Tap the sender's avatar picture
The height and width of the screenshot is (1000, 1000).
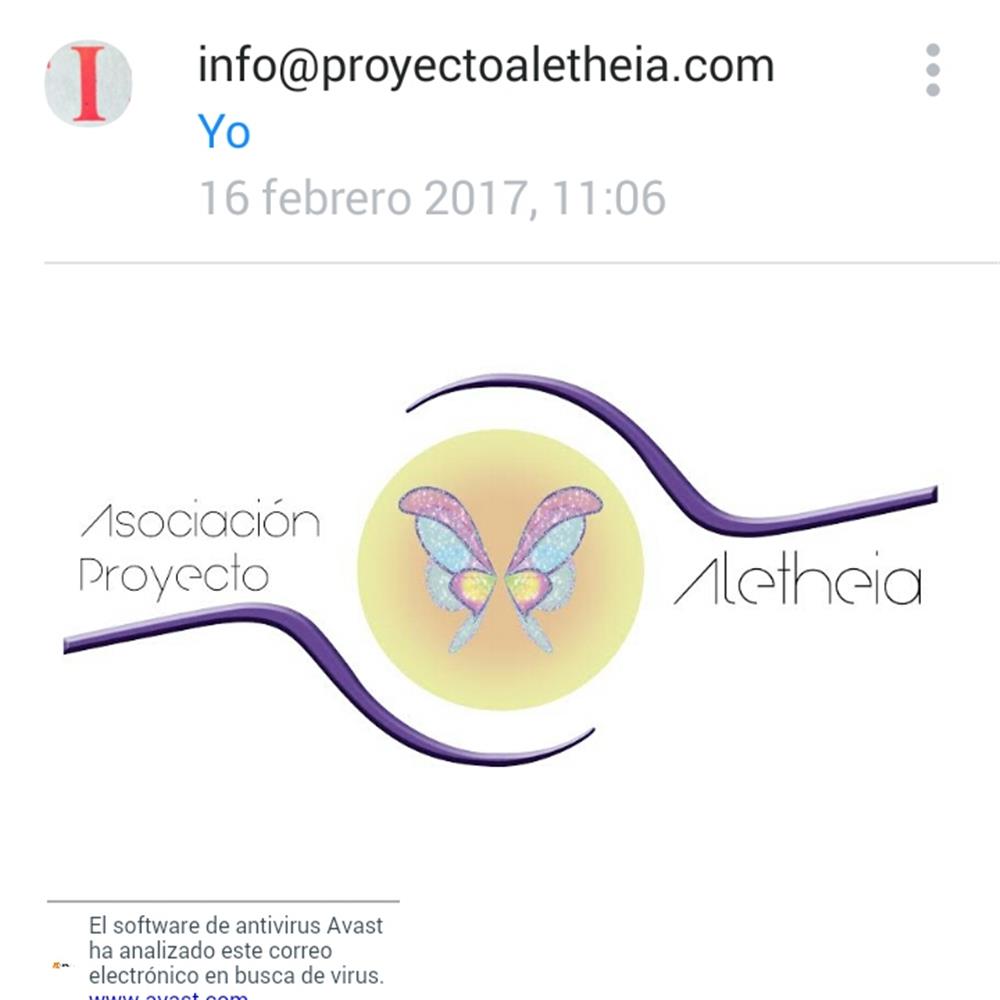pyautogui.click(x=88, y=83)
